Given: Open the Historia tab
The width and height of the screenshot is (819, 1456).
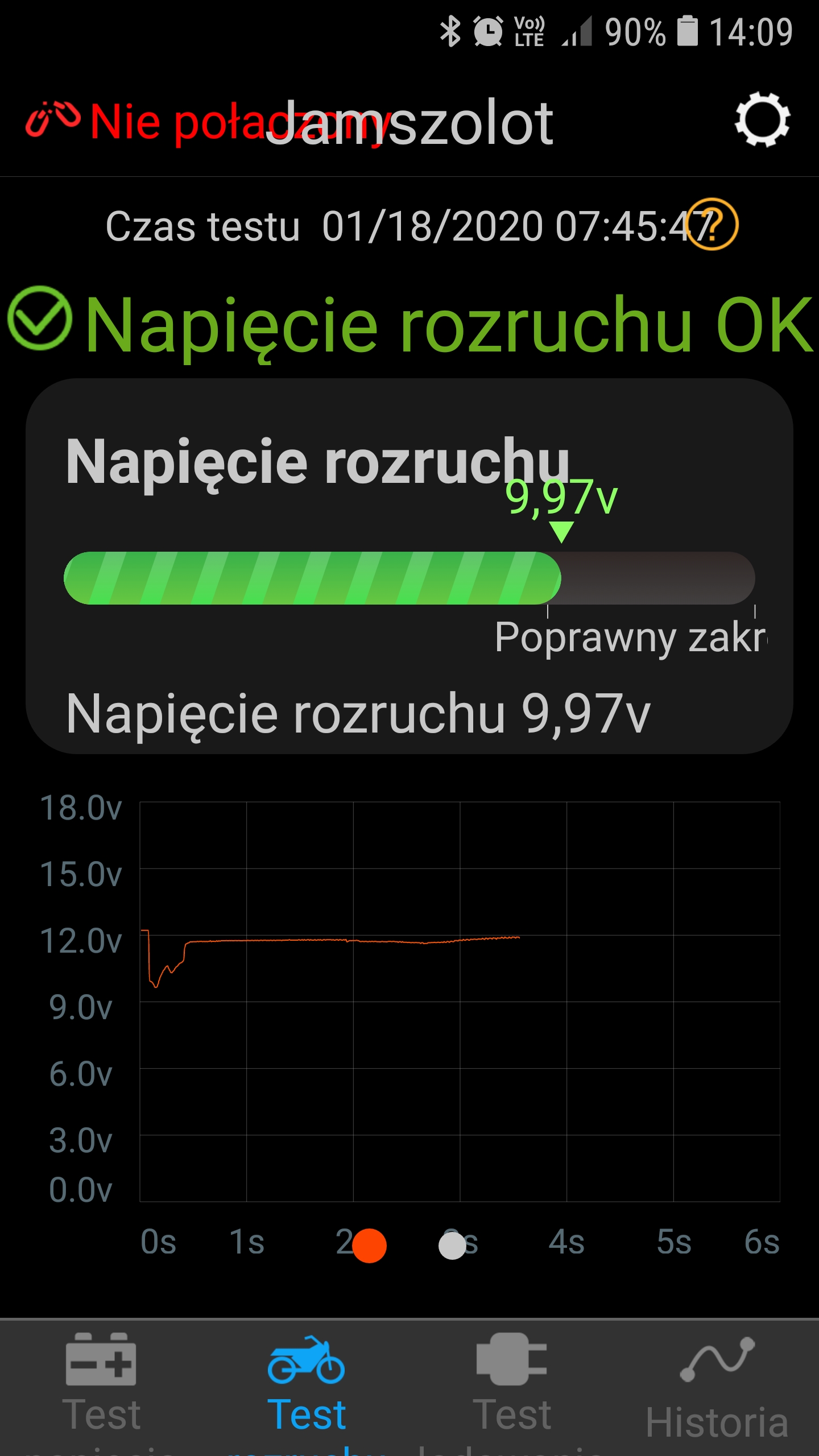Looking at the screenshot, I should point(717,1388).
